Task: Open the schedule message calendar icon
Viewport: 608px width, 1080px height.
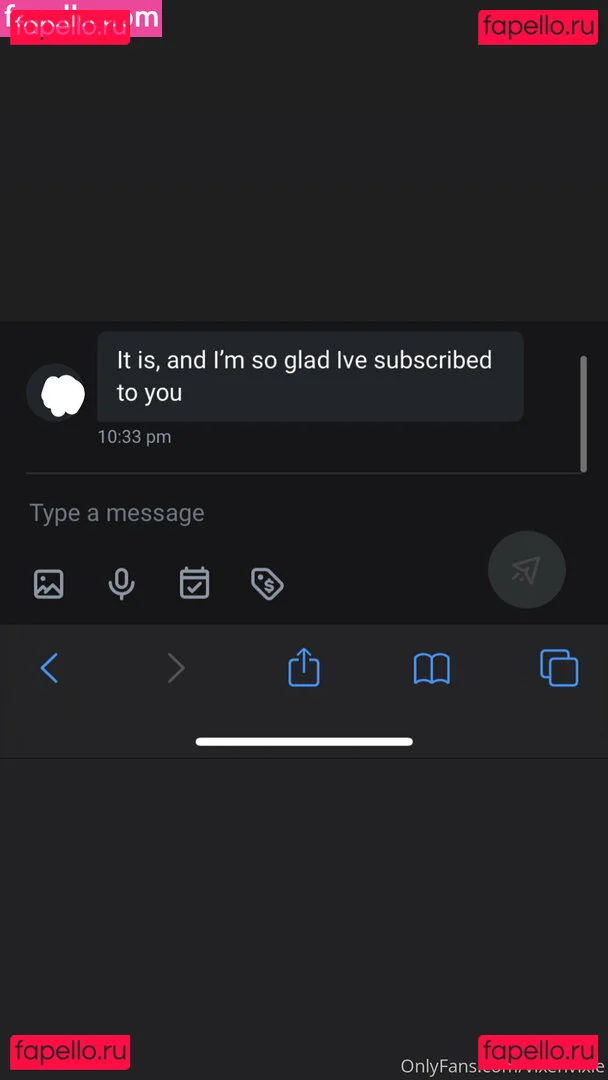Action: click(194, 583)
